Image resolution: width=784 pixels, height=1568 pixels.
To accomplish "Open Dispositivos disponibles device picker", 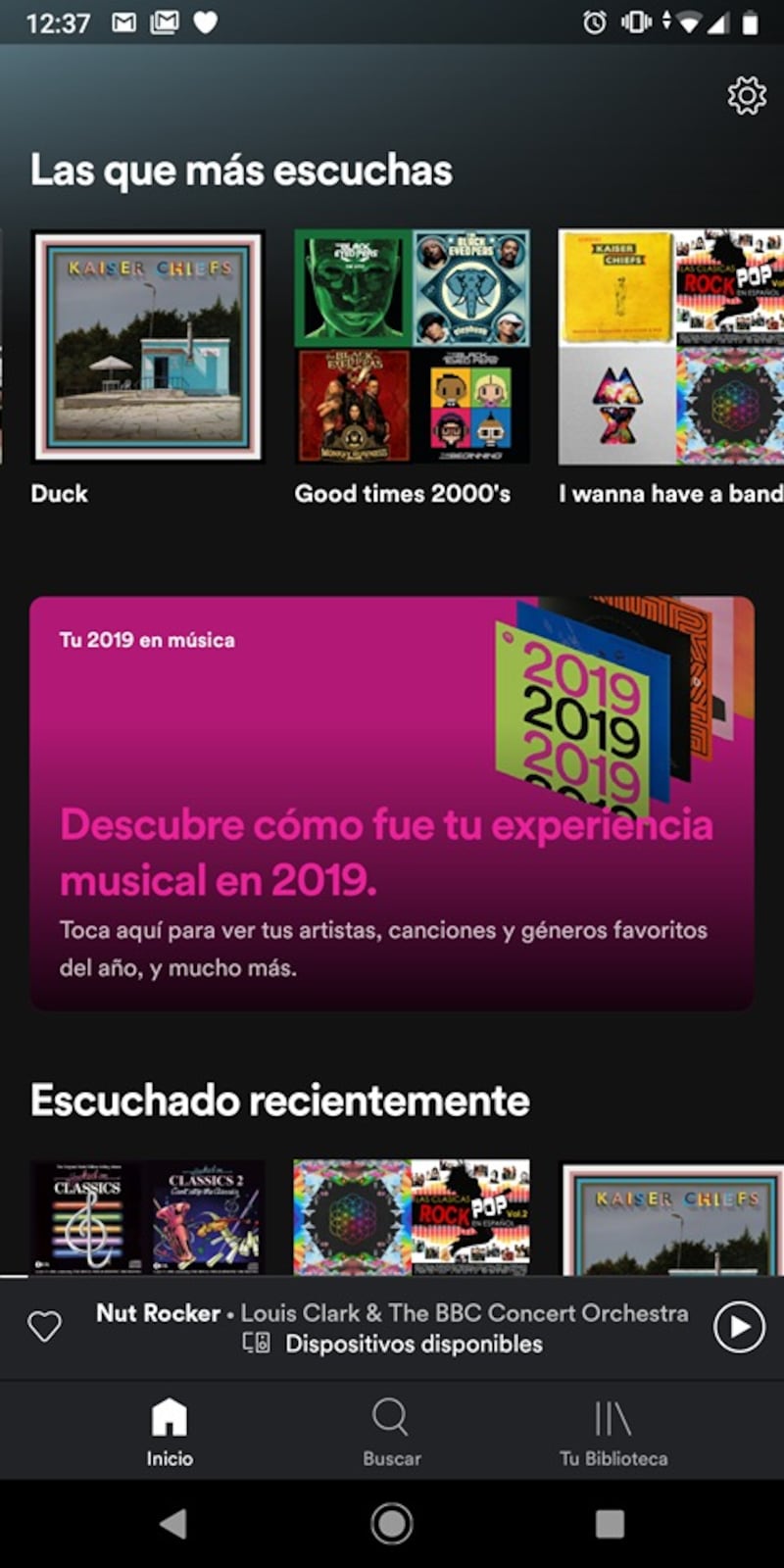I will (x=392, y=1344).
